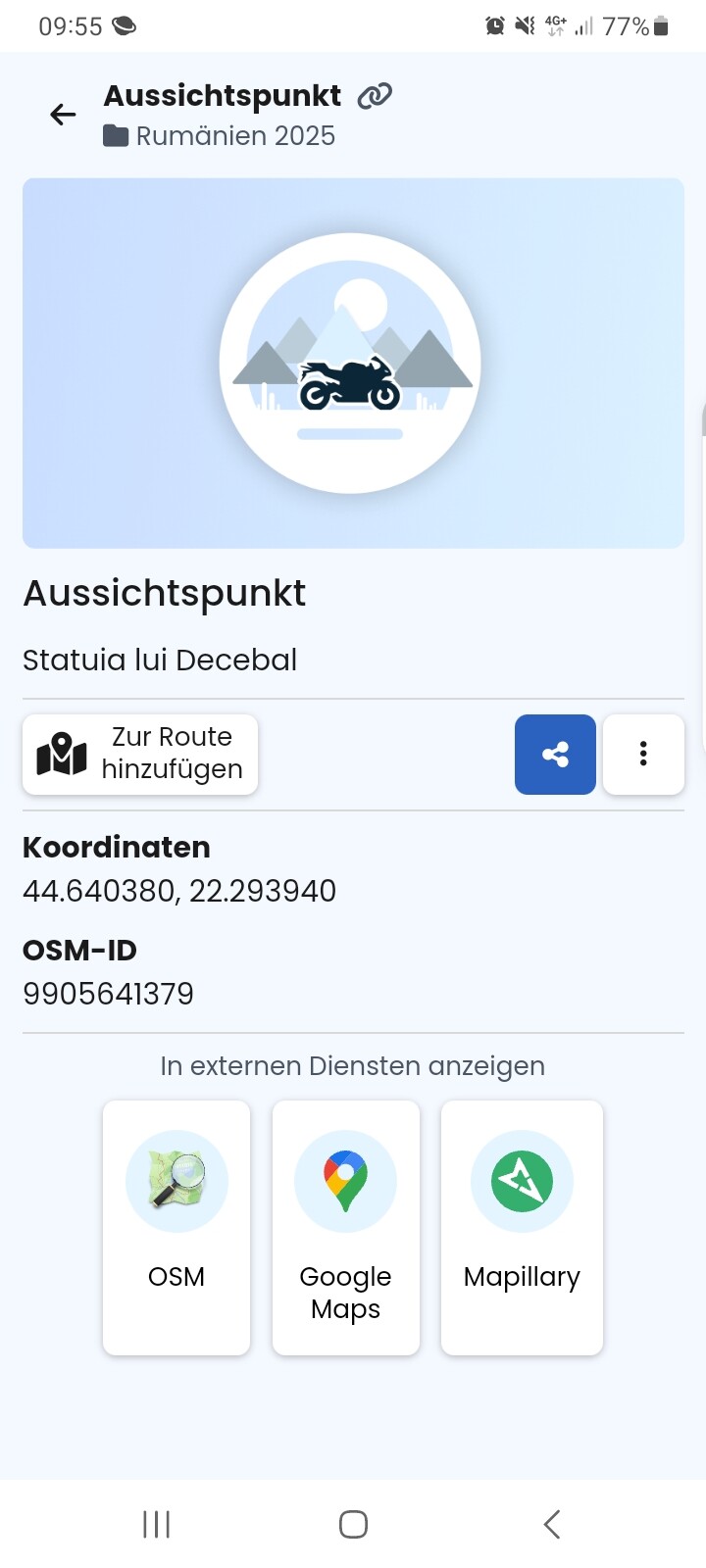Add this place via Zur Route hinzufügen
Image resolution: width=706 pixels, height=1568 pixels.
pyautogui.click(x=140, y=754)
